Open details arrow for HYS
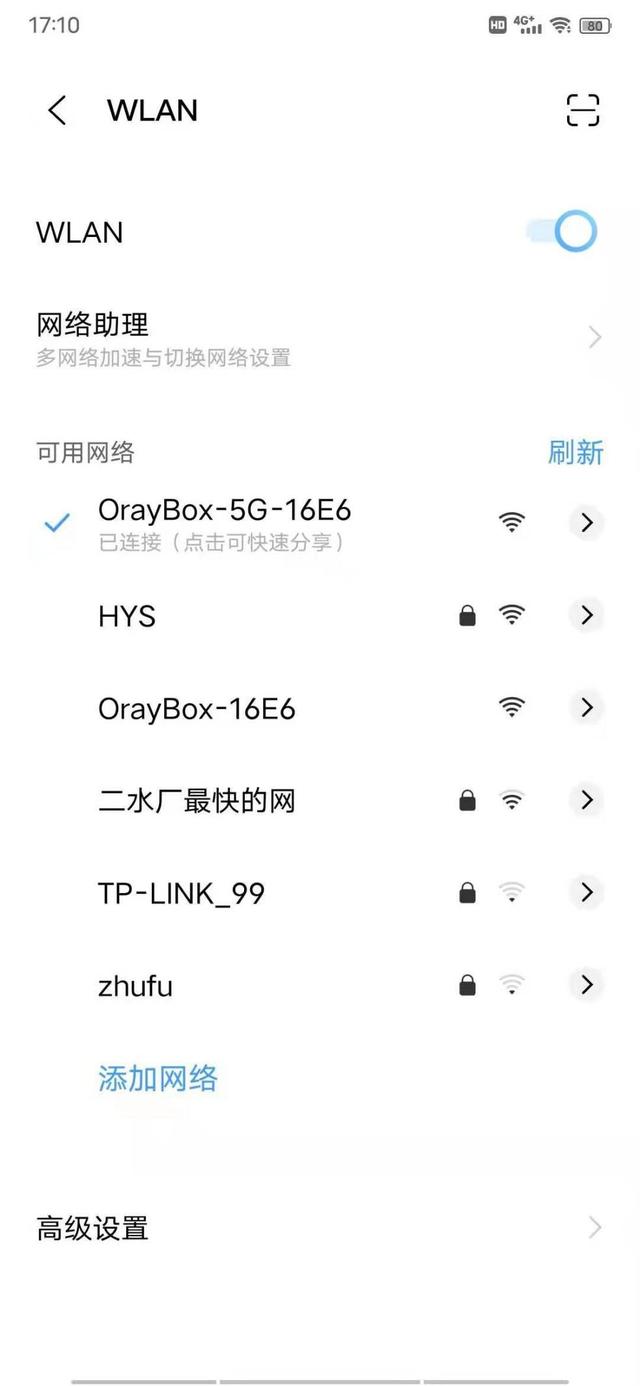The width and height of the screenshot is (640, 1386). coord(587,615)
